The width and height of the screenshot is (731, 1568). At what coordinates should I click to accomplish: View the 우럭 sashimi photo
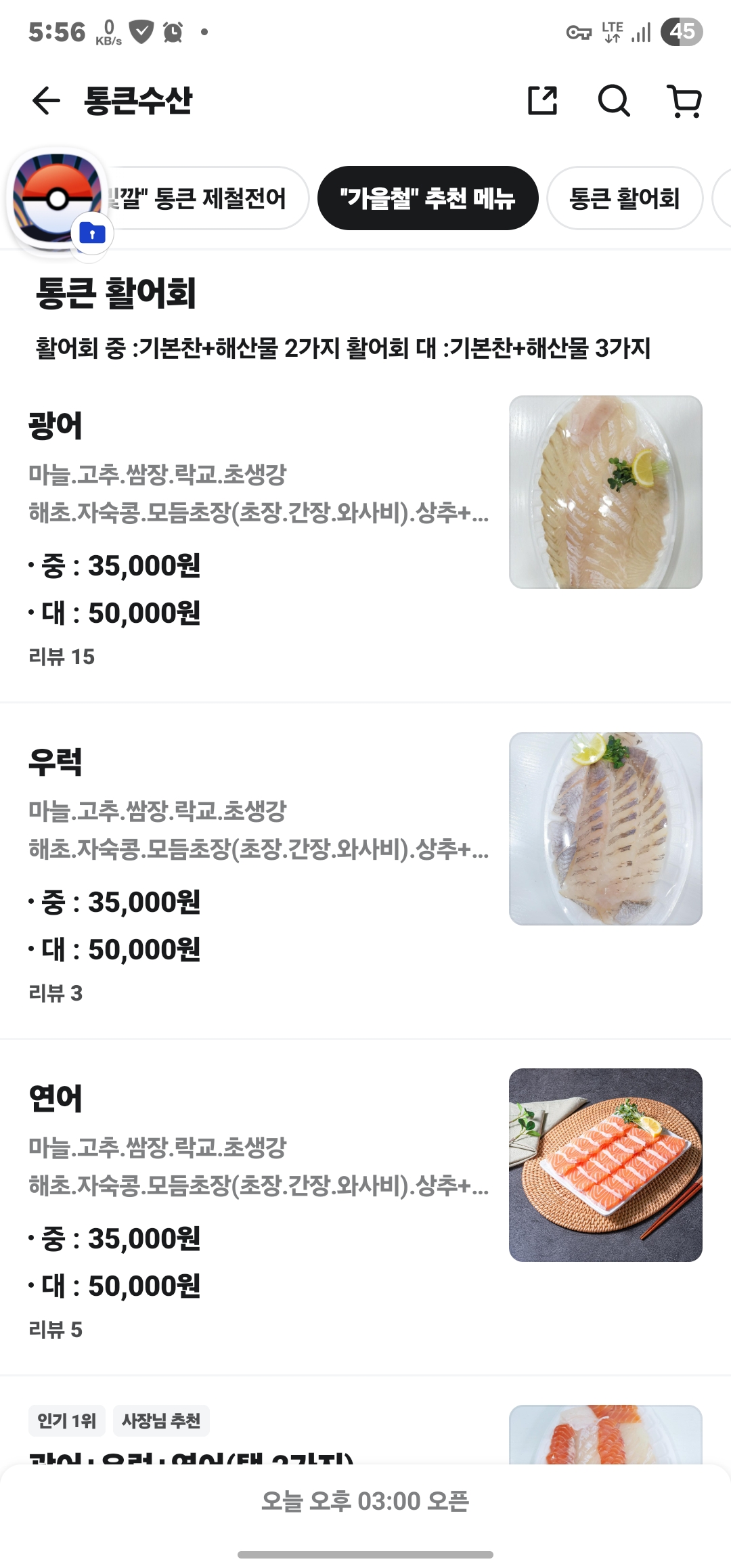tap(605, 828)
